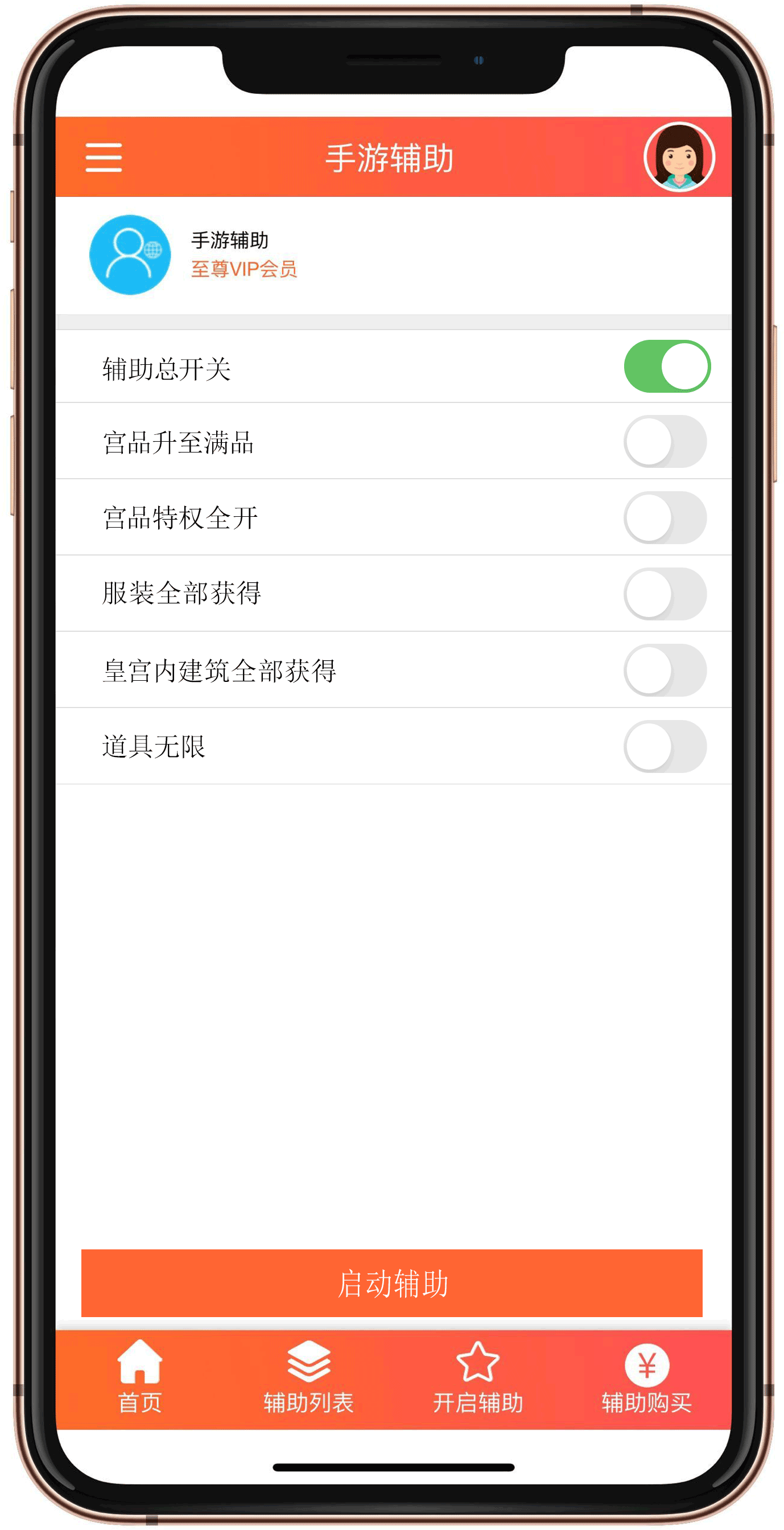Screen dimensions: 784x1530
Task: Enable 服装全部获得 option
Action: (664, 593)
